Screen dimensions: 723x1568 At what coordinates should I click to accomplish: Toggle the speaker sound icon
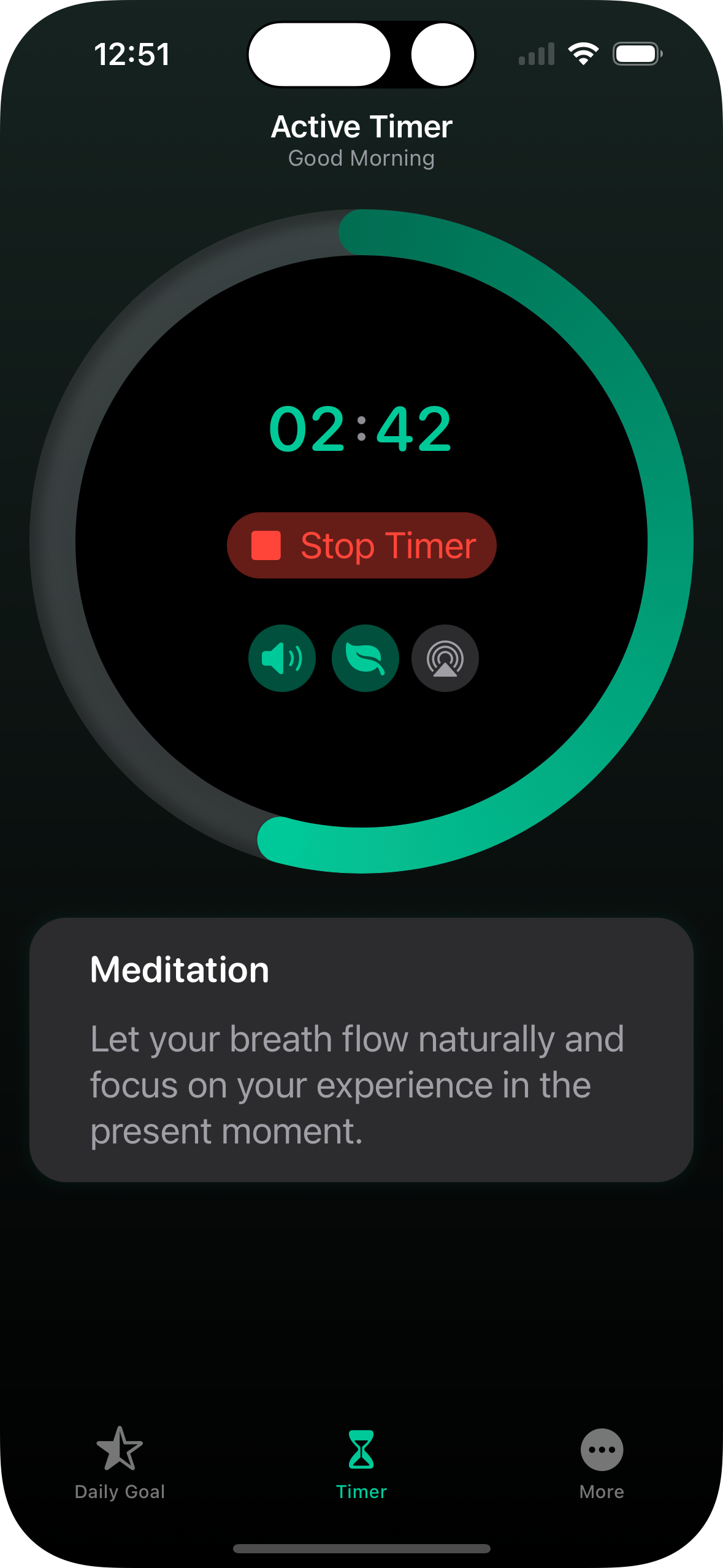point(282,658)
